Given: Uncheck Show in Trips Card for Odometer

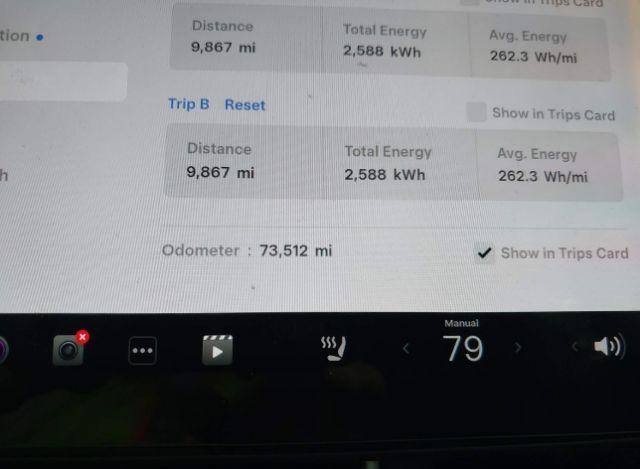Looking at the screenshot, I should coord(484,253).
